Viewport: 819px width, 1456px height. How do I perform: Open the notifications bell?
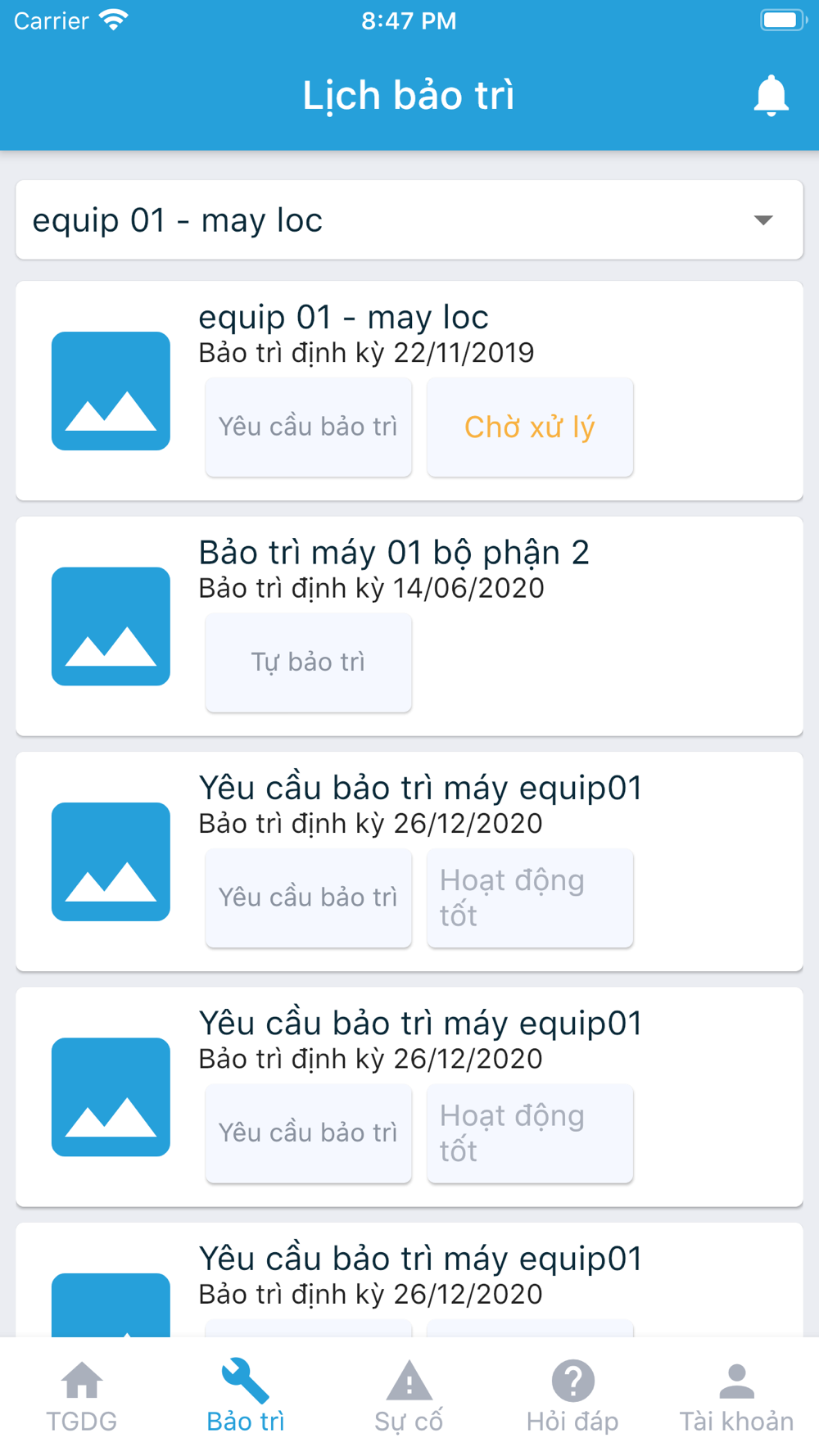[770, 96]
